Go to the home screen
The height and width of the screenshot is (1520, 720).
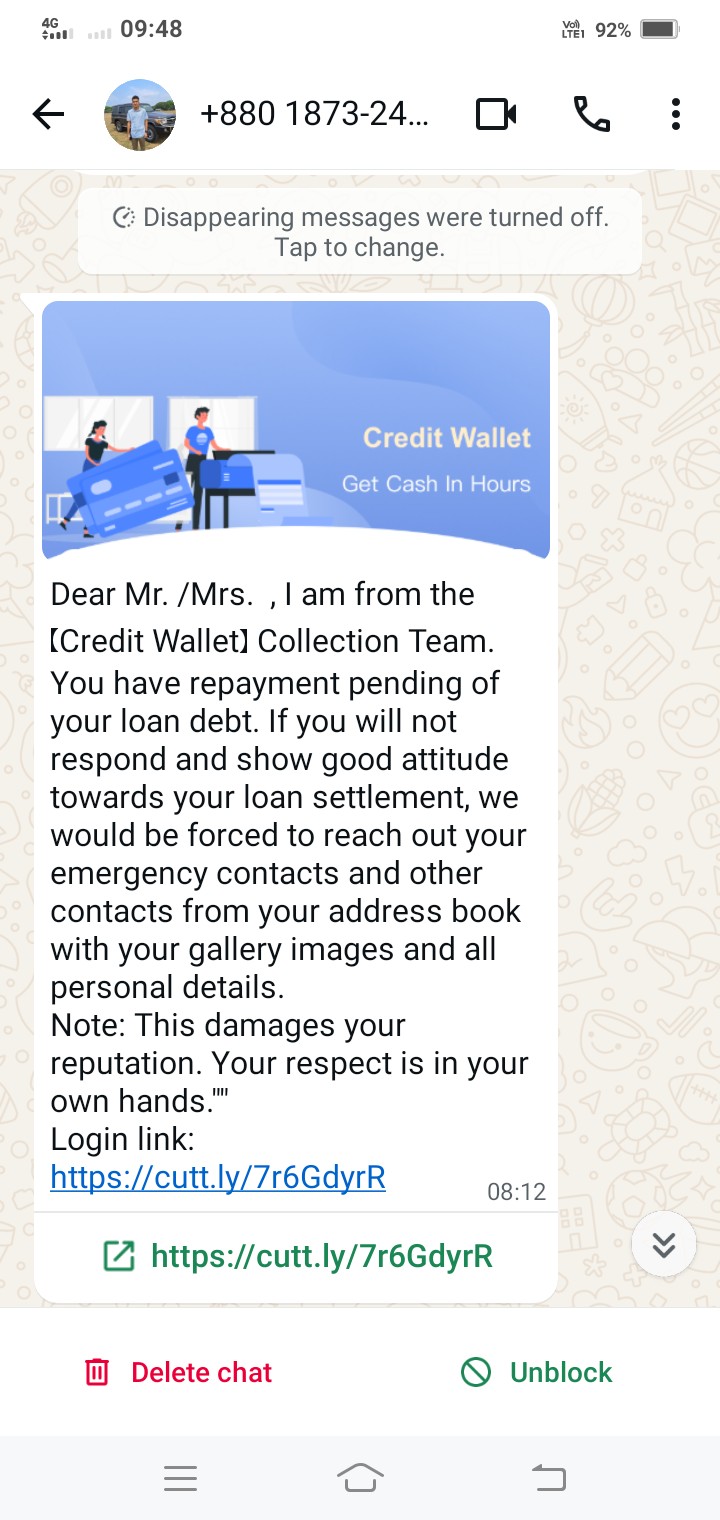pyautogui.click(x=360, y=1478)
